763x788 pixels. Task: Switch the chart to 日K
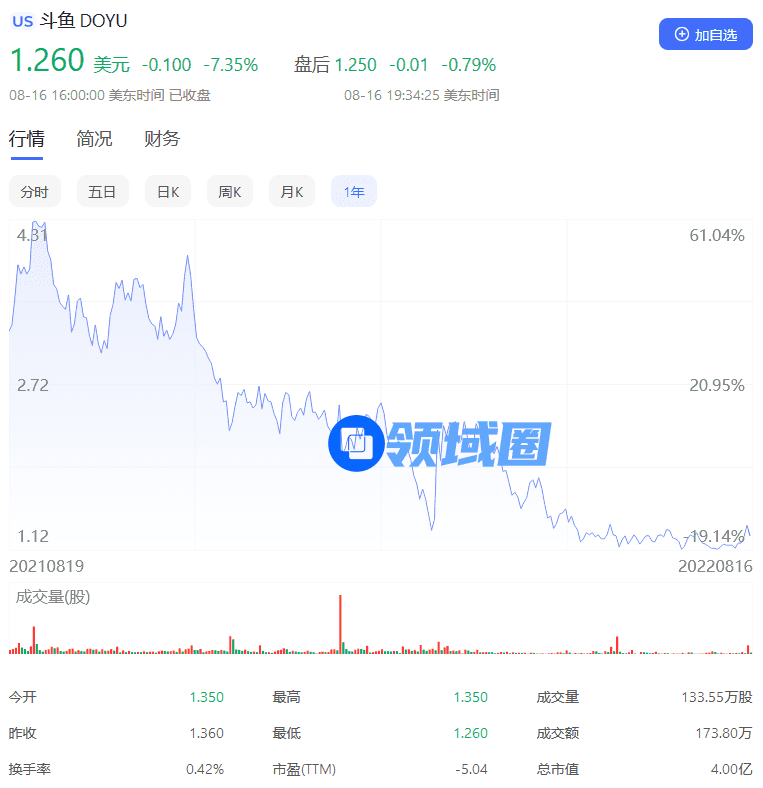pyautogui.click(x=167, y=191)
